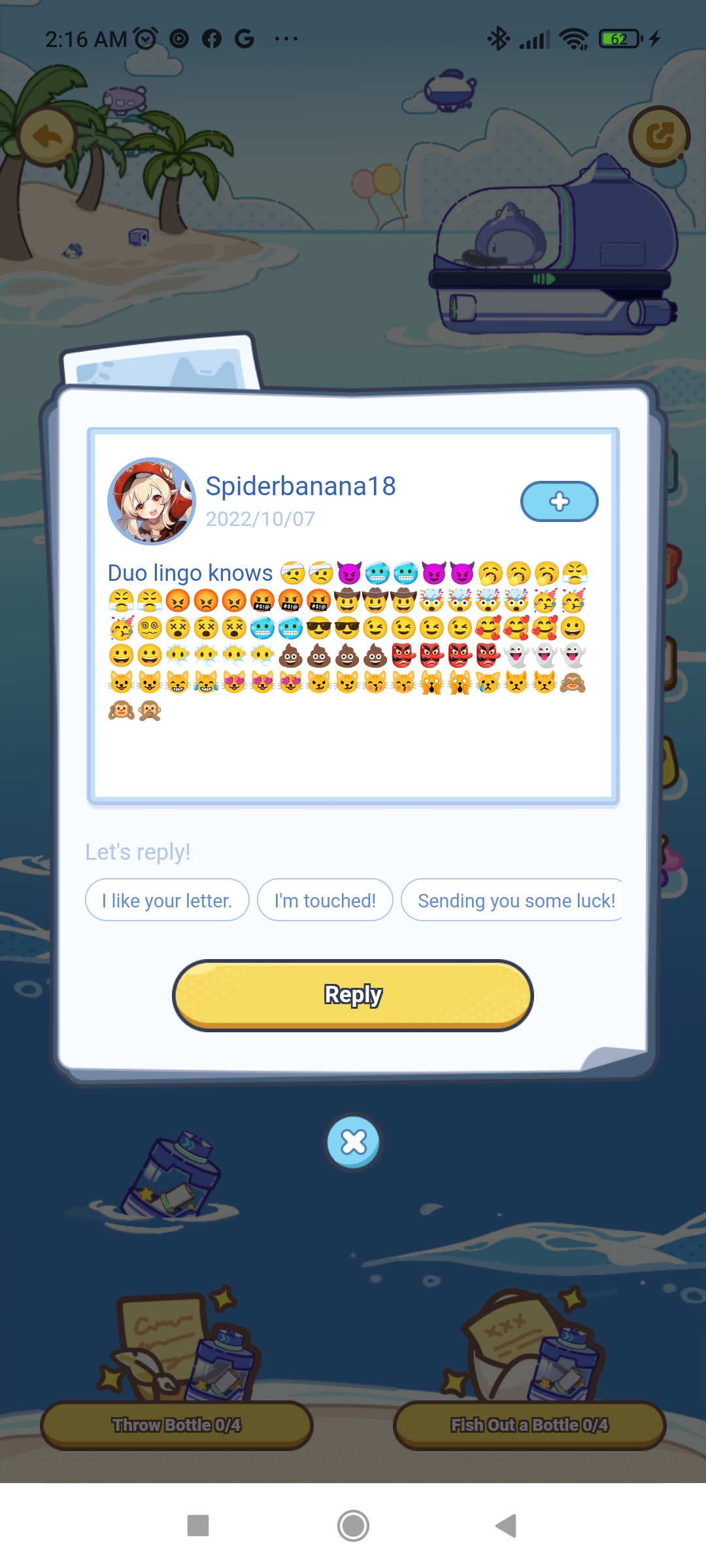Add Spiderbanana18 with the plus button
The width and height of the screenshot is (706, 1568).
click(559, 502)
